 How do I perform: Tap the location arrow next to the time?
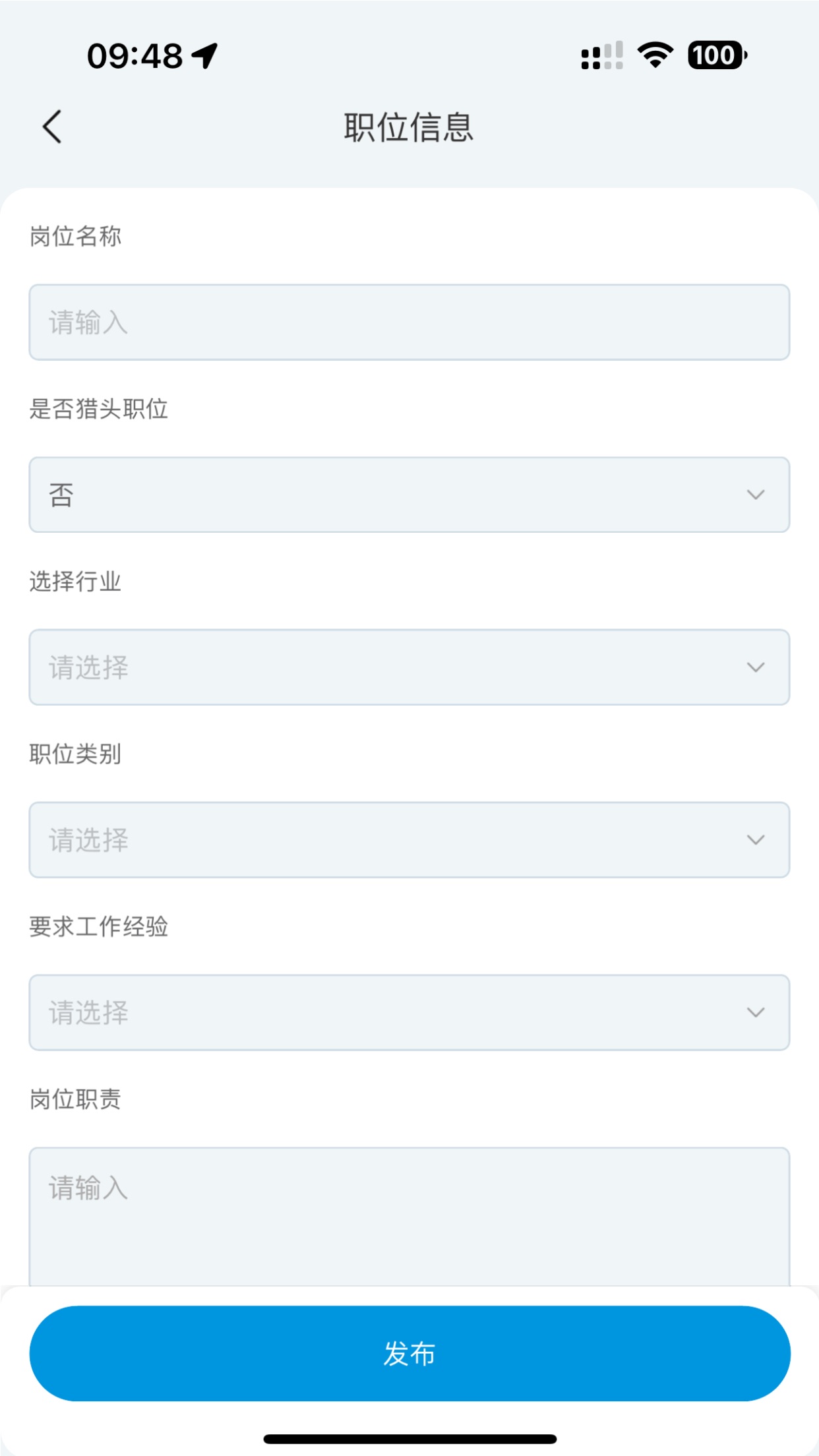[x=202, y=56]
